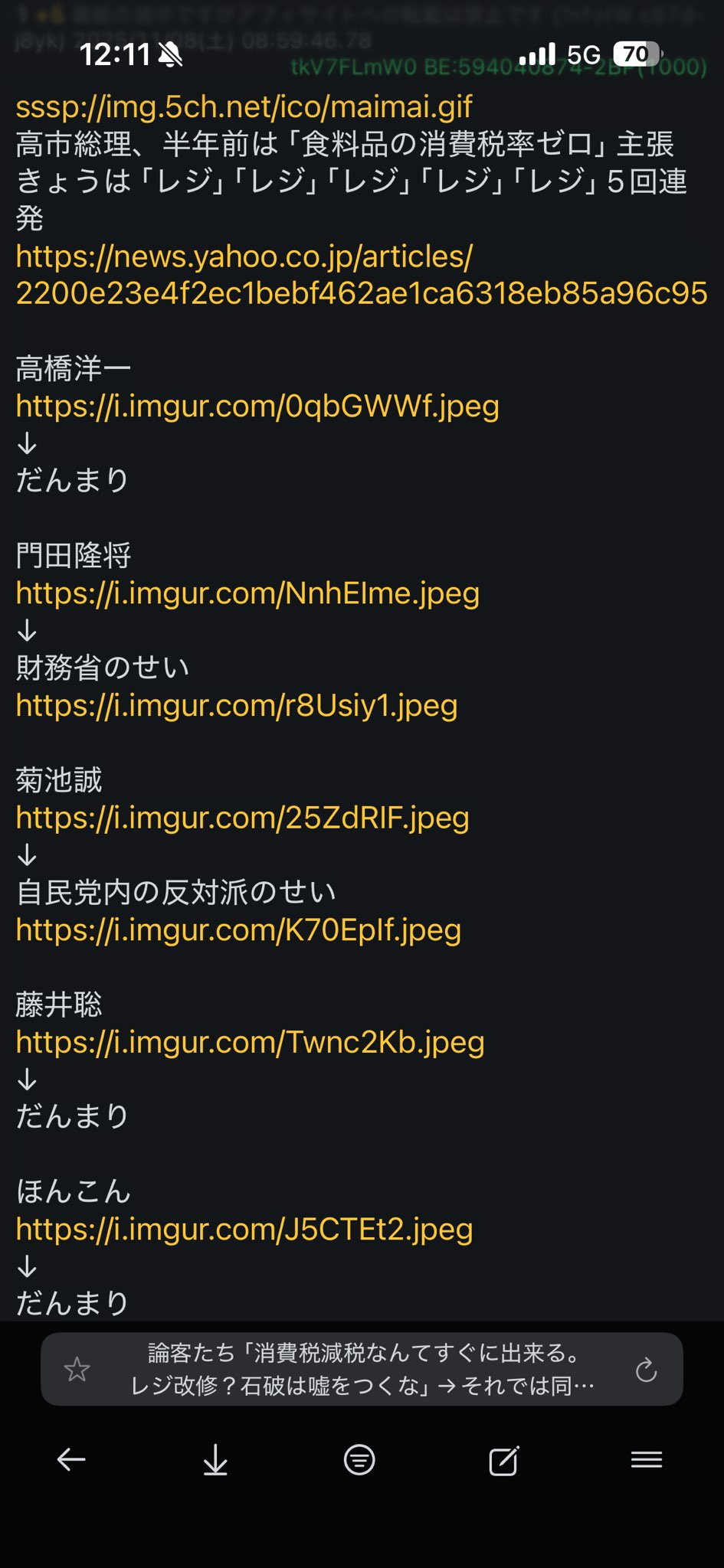Tap the thread title bar
724x1568 pixels.
pyautogui.click(x=362, y=1369)
